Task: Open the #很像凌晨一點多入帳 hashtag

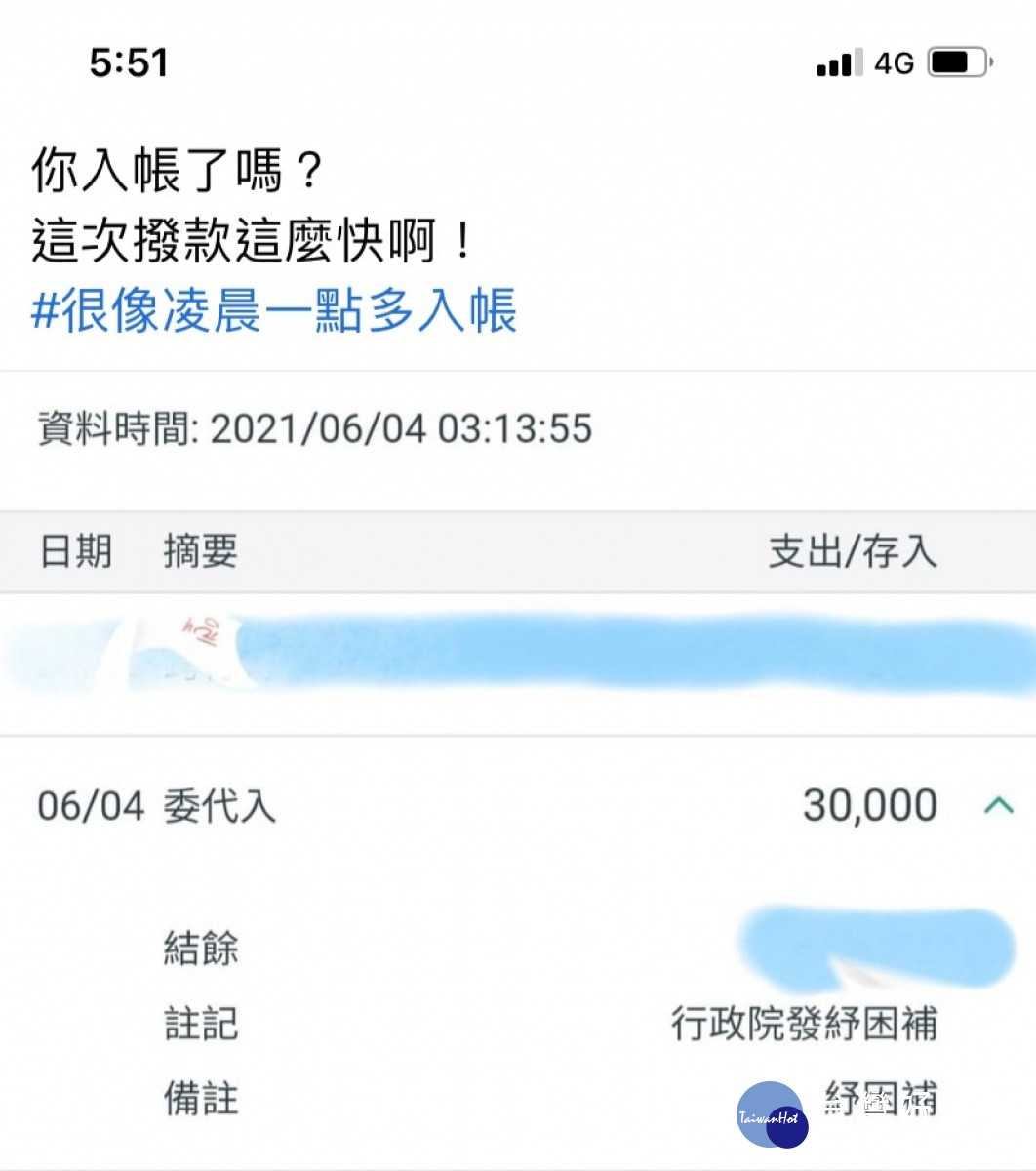Action: coord(274,311)
